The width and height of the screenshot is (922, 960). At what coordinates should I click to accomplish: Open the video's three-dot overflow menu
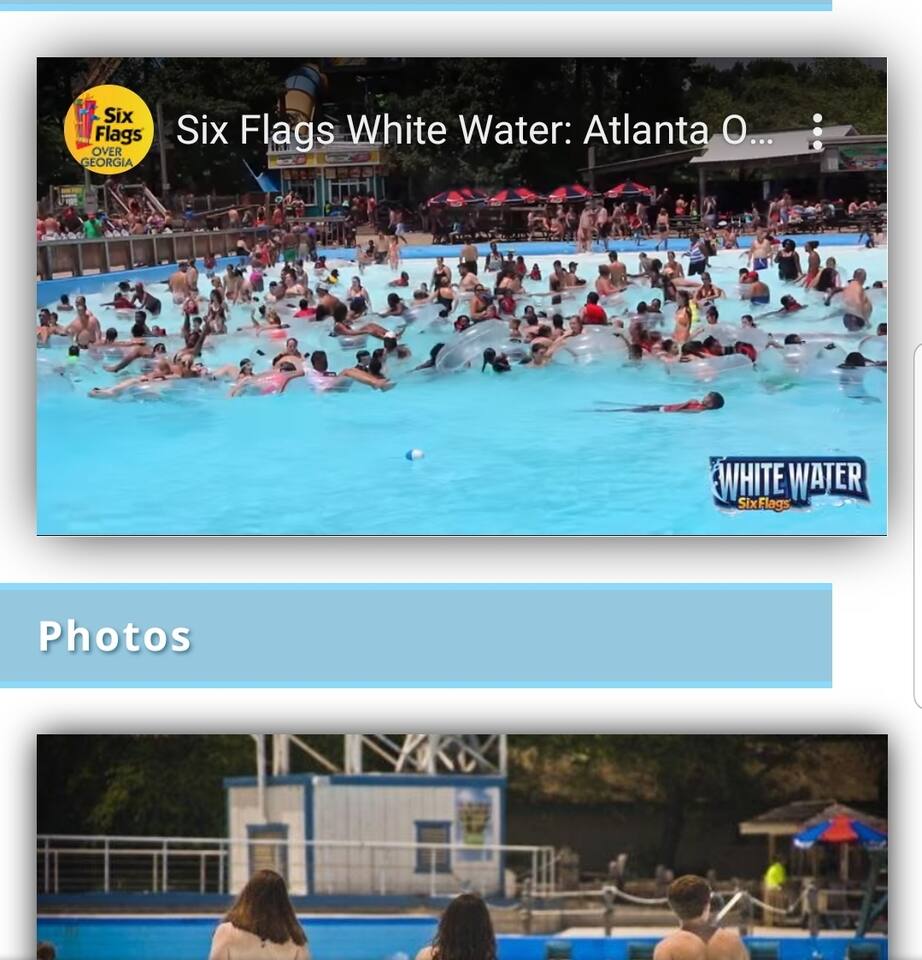(817, 132)
